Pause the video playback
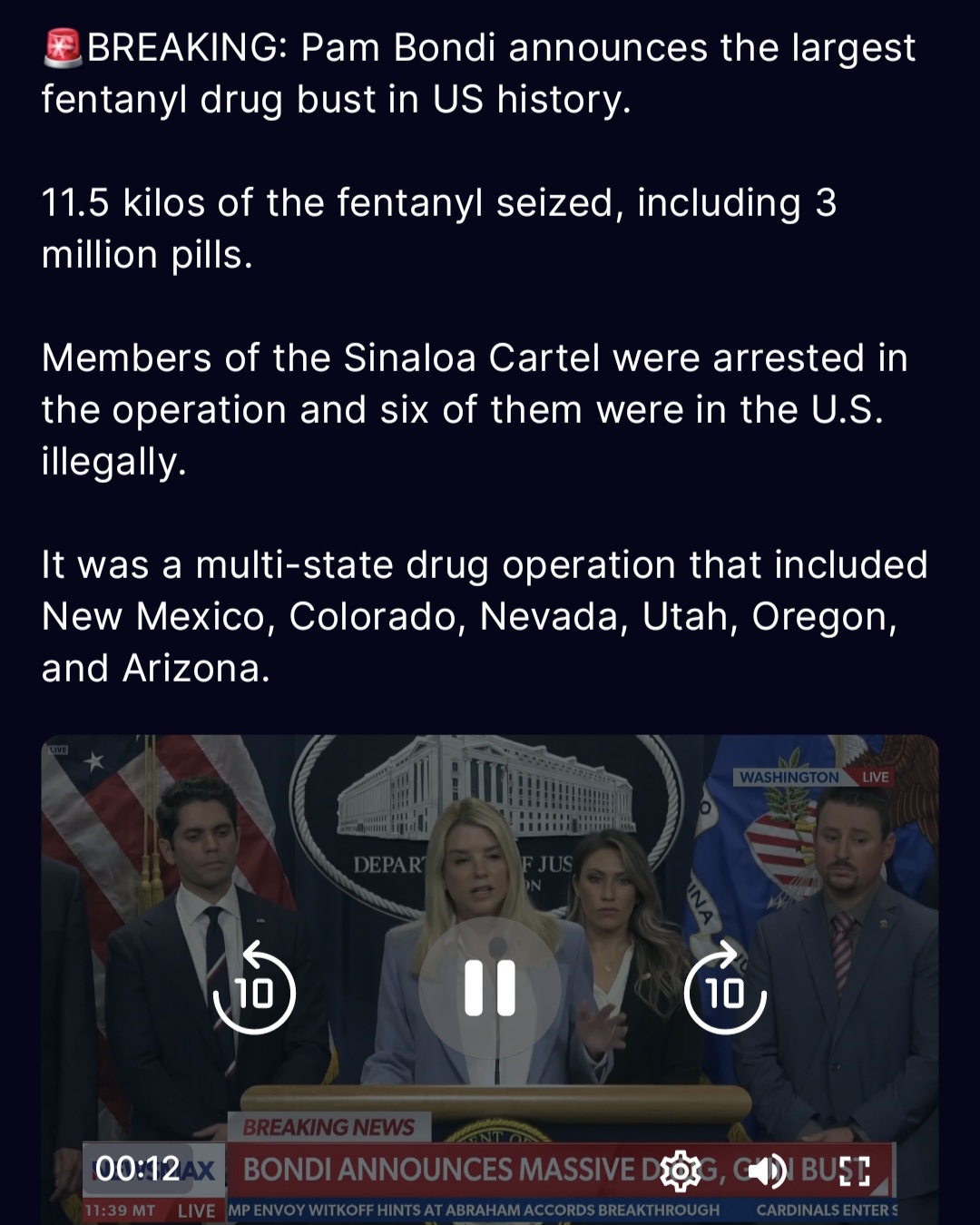This screenshot has height=1225, width=980. tap(489, 988)
